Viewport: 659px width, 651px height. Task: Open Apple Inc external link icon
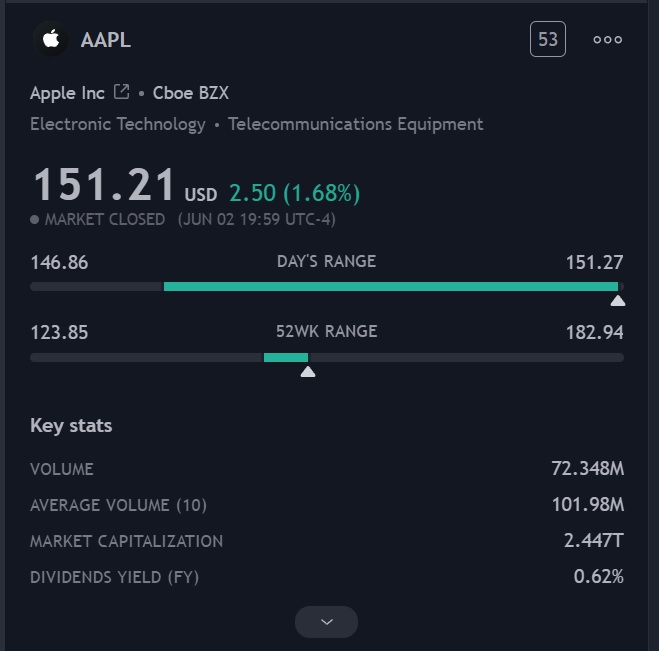coord(121,93)
